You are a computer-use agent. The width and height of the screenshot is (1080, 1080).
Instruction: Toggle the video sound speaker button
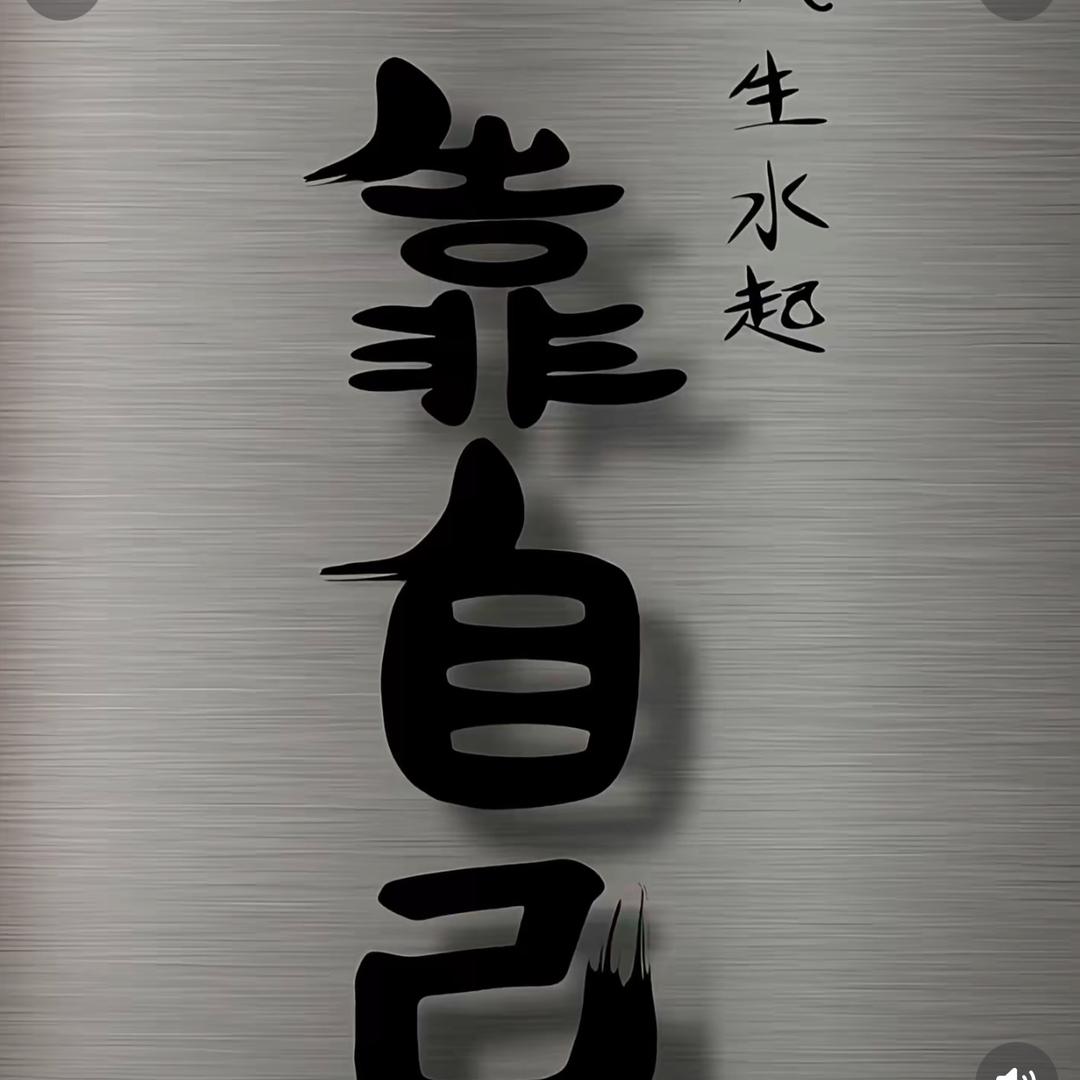pos(1017,1064)
